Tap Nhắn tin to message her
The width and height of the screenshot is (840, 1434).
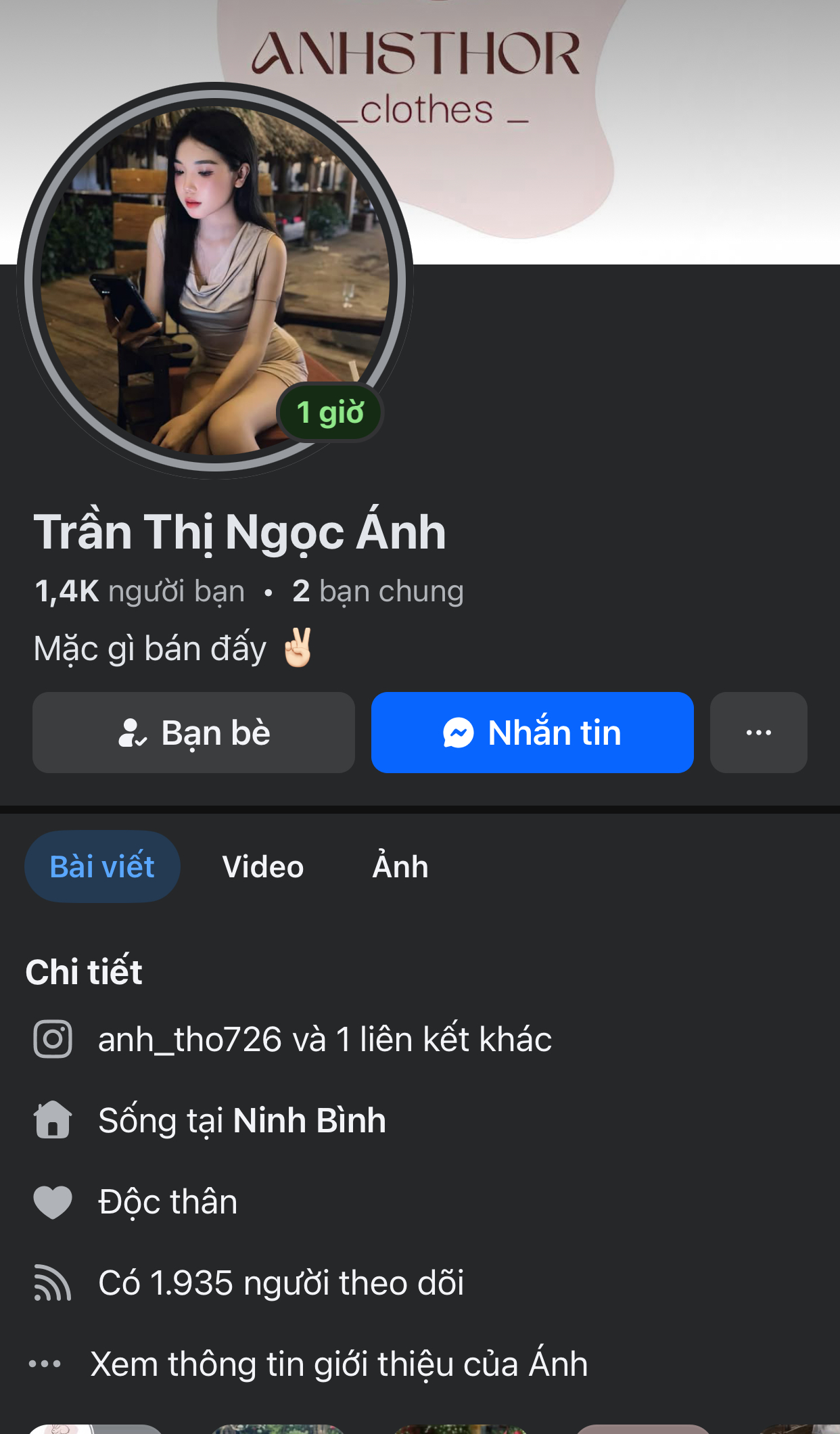[532, 733]
